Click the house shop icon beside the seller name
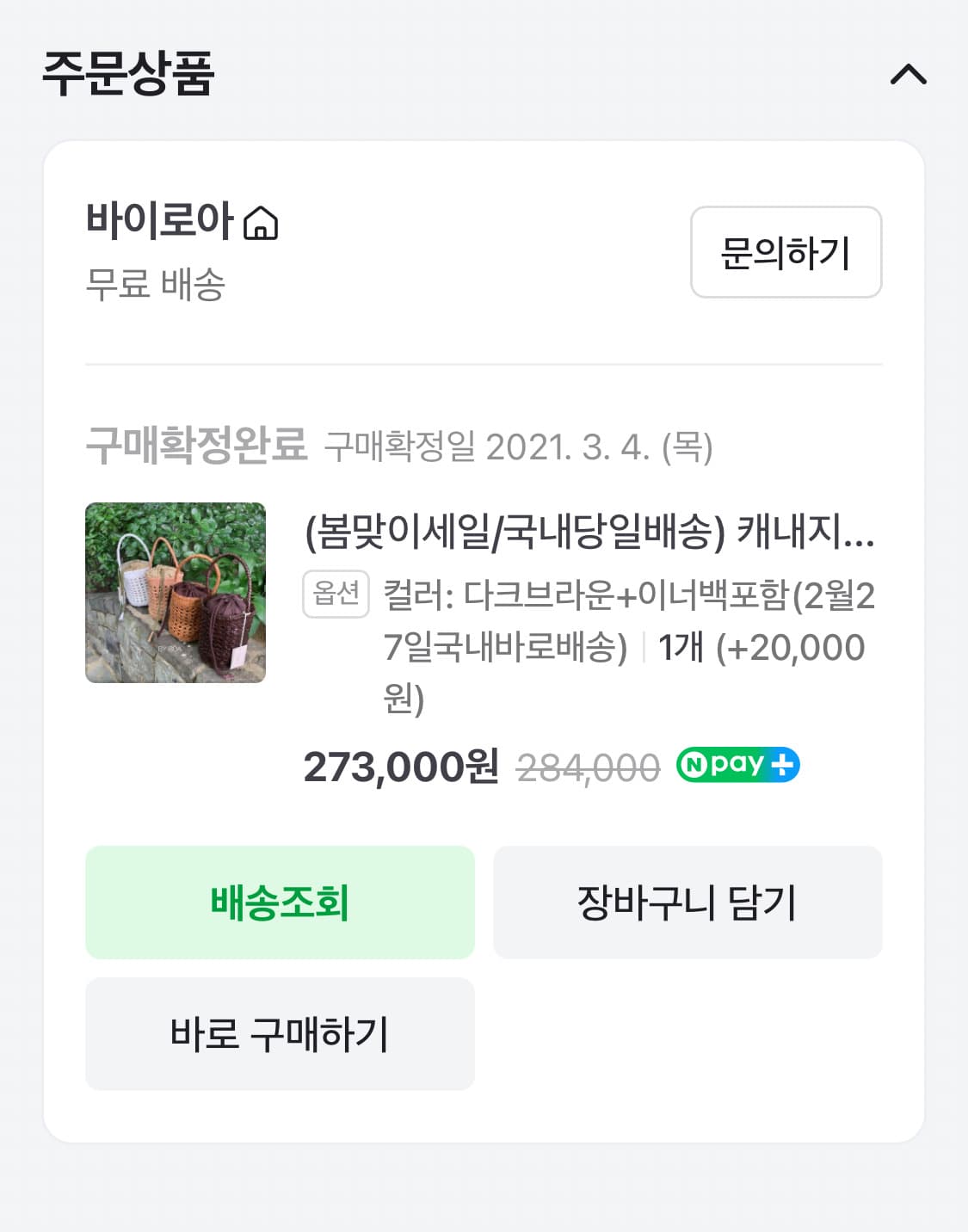 click(x=261, y=223)
